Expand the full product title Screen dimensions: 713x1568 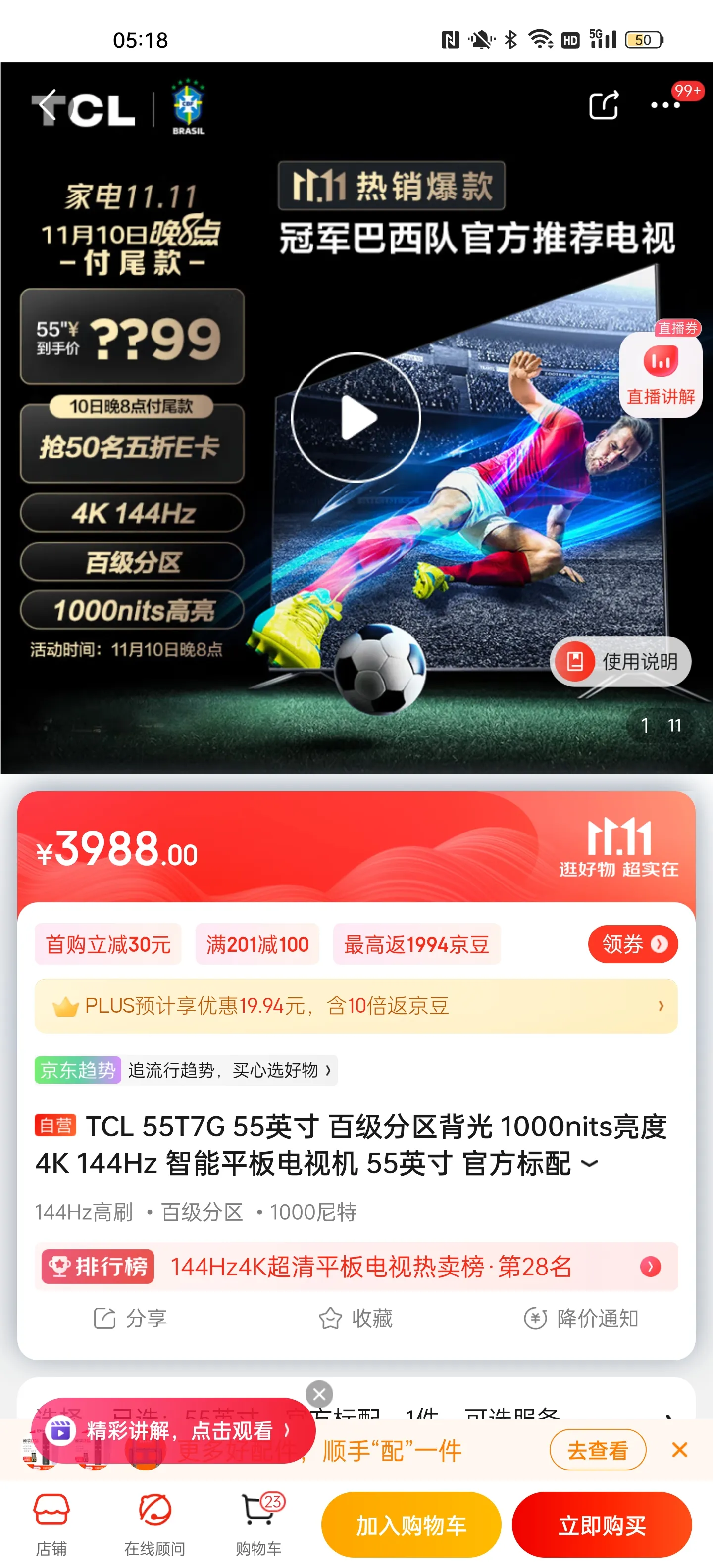pos(589,1163)
